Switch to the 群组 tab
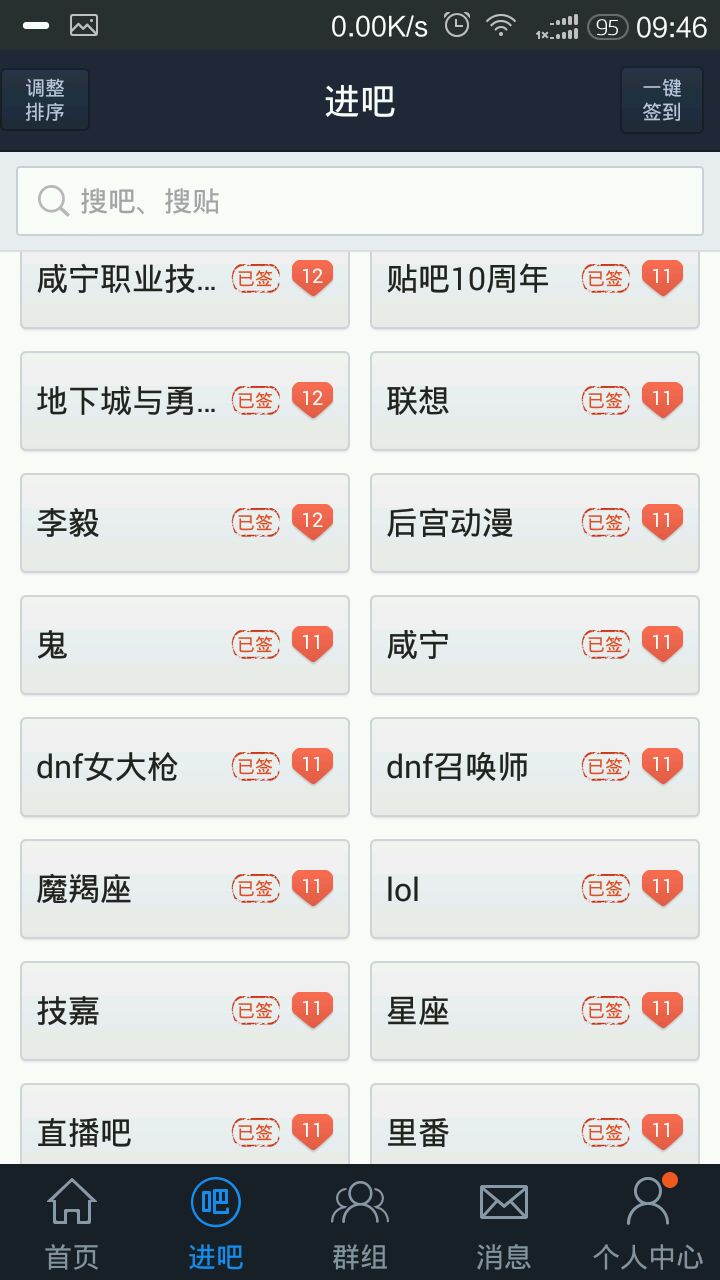The height and width of the screenshot is (1280, 720). click(x=360, y=1222)
